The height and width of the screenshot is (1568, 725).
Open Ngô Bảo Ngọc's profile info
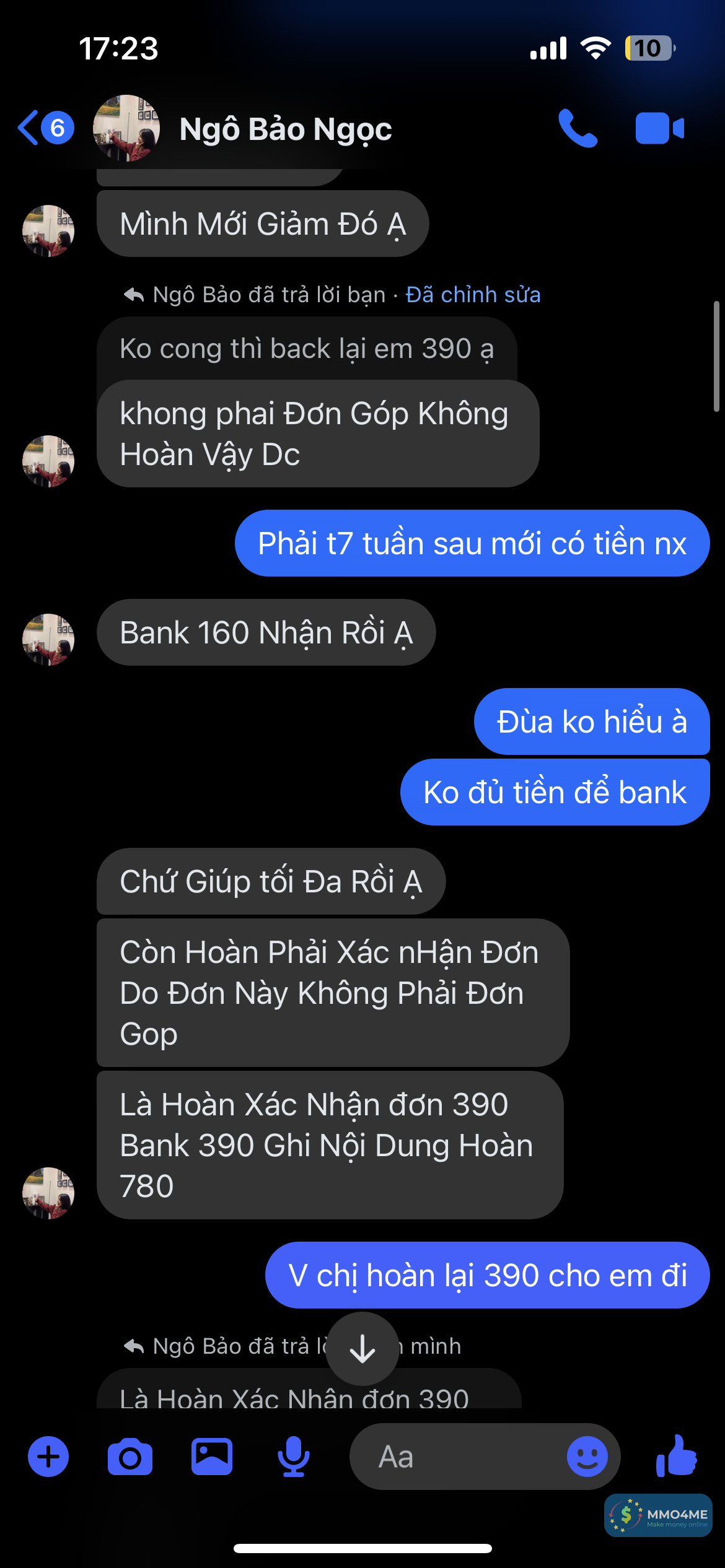[x=285, y=129]
